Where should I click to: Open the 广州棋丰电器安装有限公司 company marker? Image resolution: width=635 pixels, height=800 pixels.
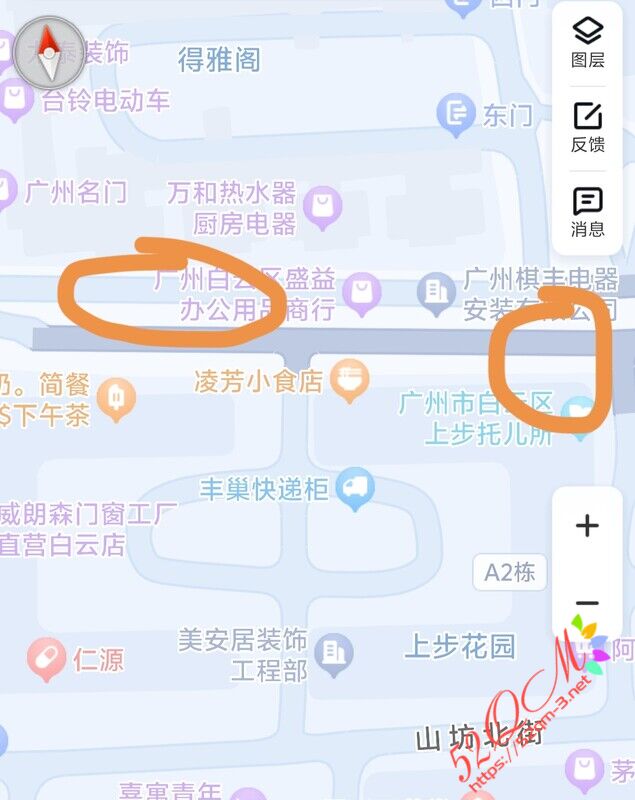[436, 291]
